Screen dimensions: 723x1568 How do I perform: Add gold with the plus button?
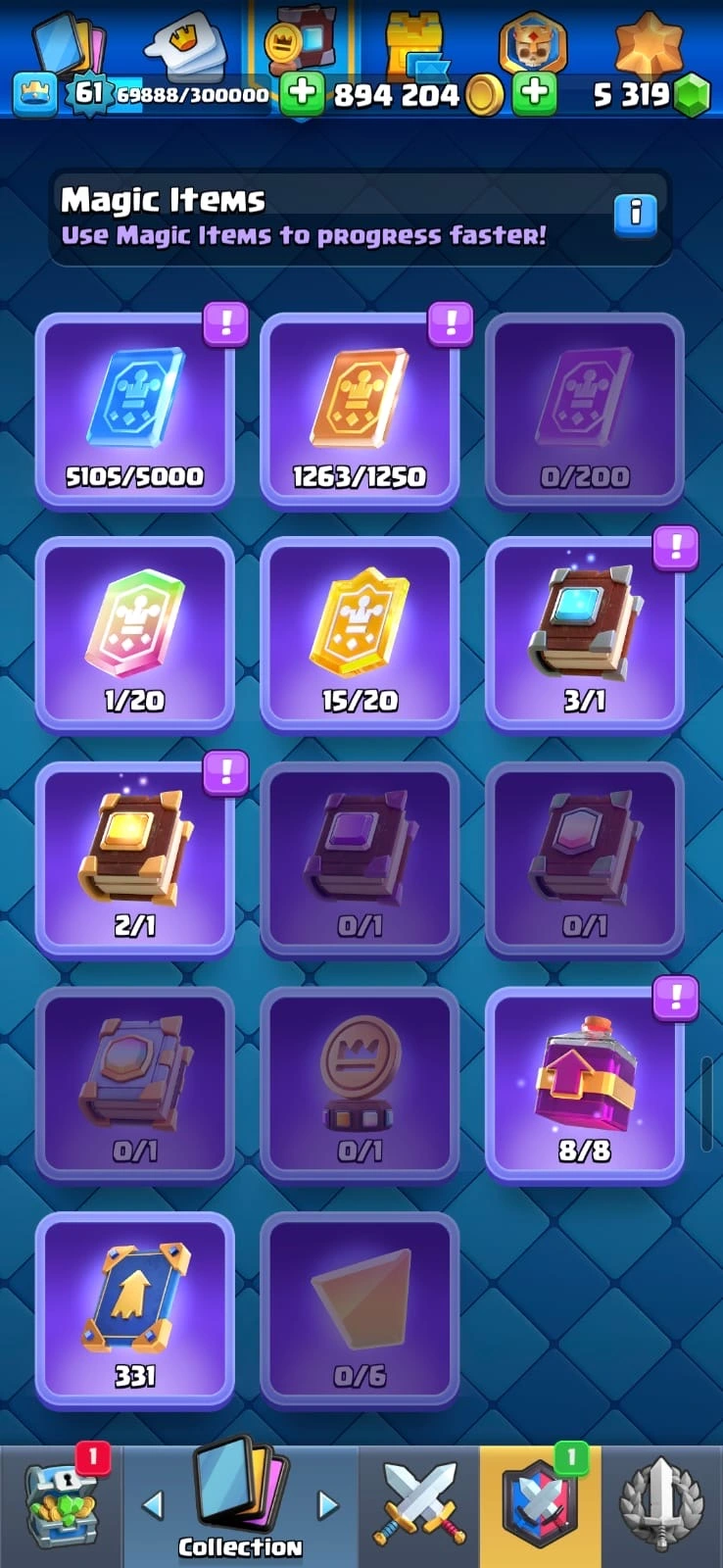303,94
